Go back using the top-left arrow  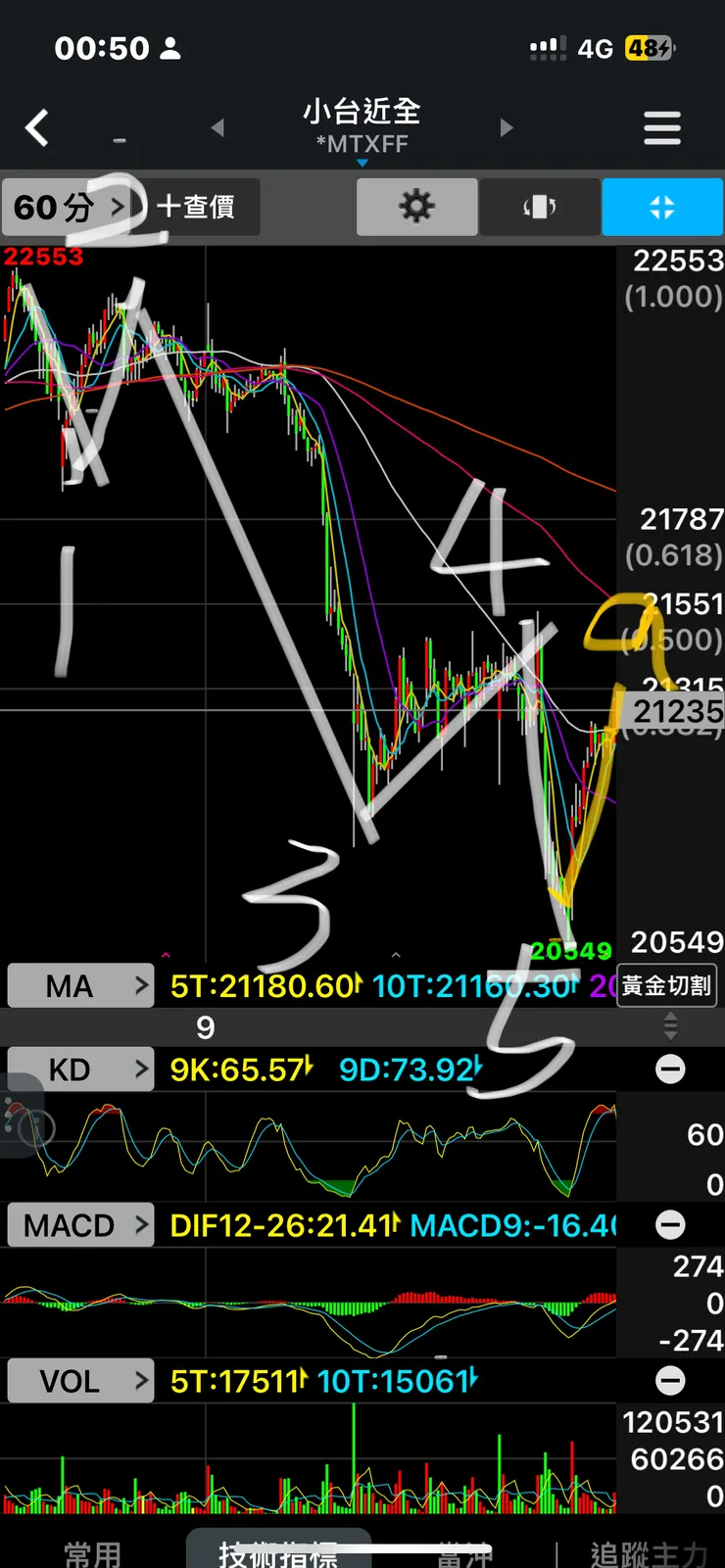[37, 127]
